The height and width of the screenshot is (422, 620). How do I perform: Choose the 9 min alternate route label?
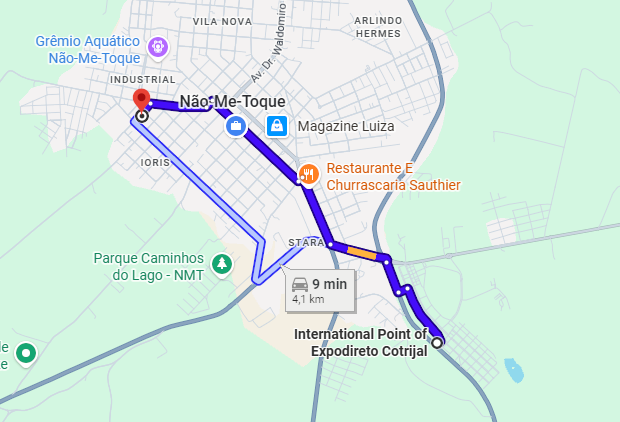tap(320, 289)
